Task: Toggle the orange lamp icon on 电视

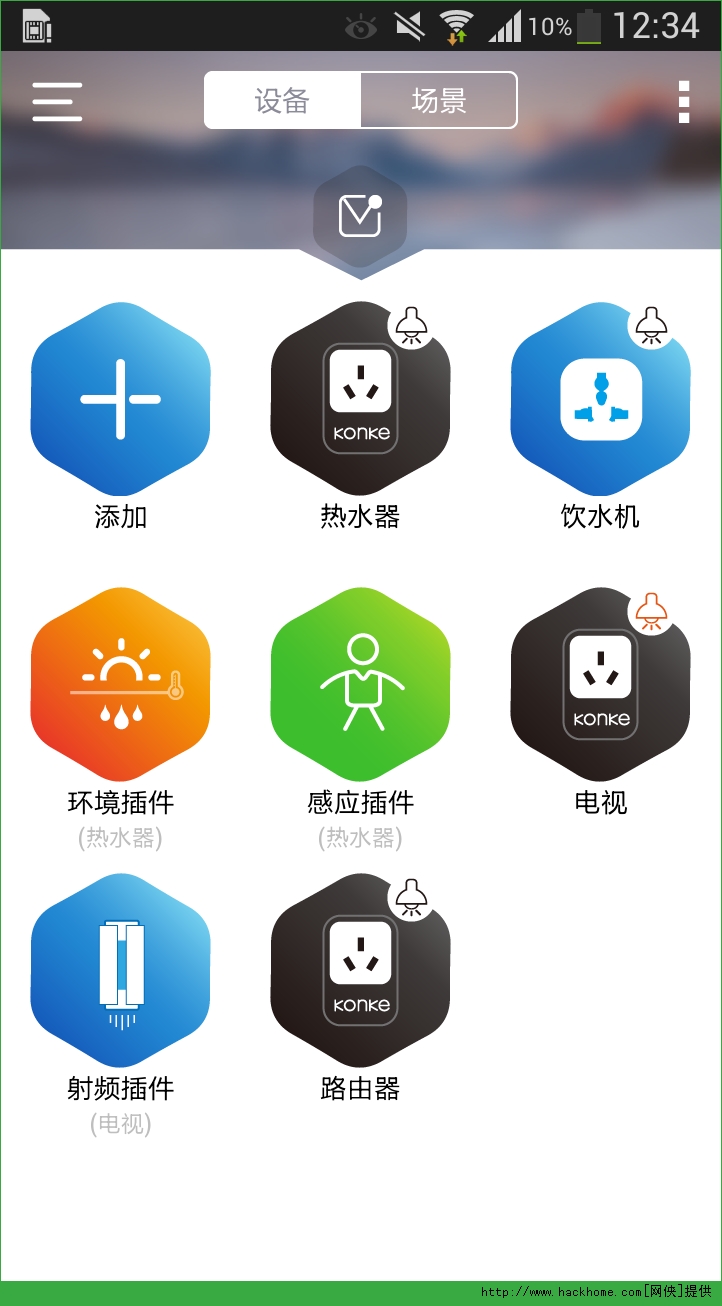Action: click(651, 611)
